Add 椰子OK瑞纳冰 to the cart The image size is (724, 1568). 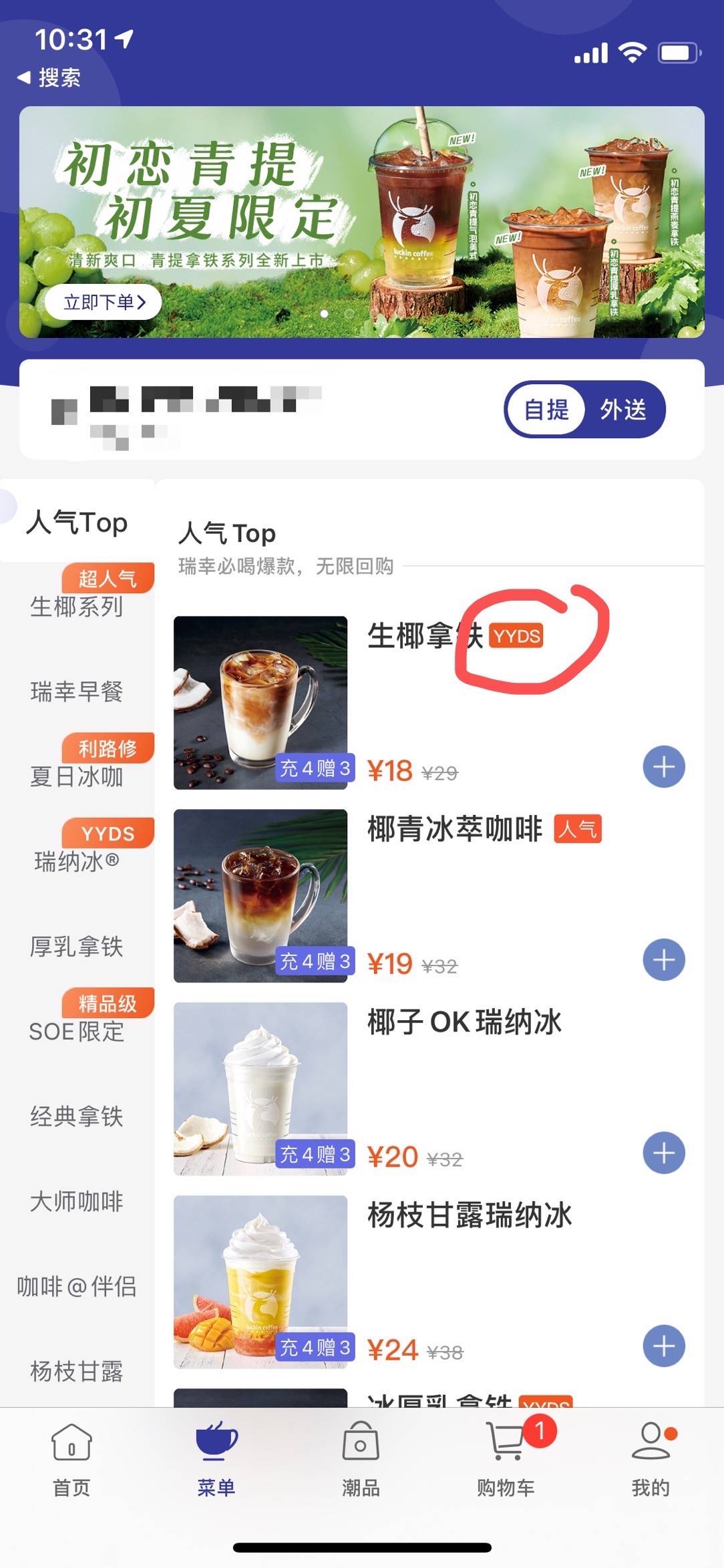[663, 1153]
